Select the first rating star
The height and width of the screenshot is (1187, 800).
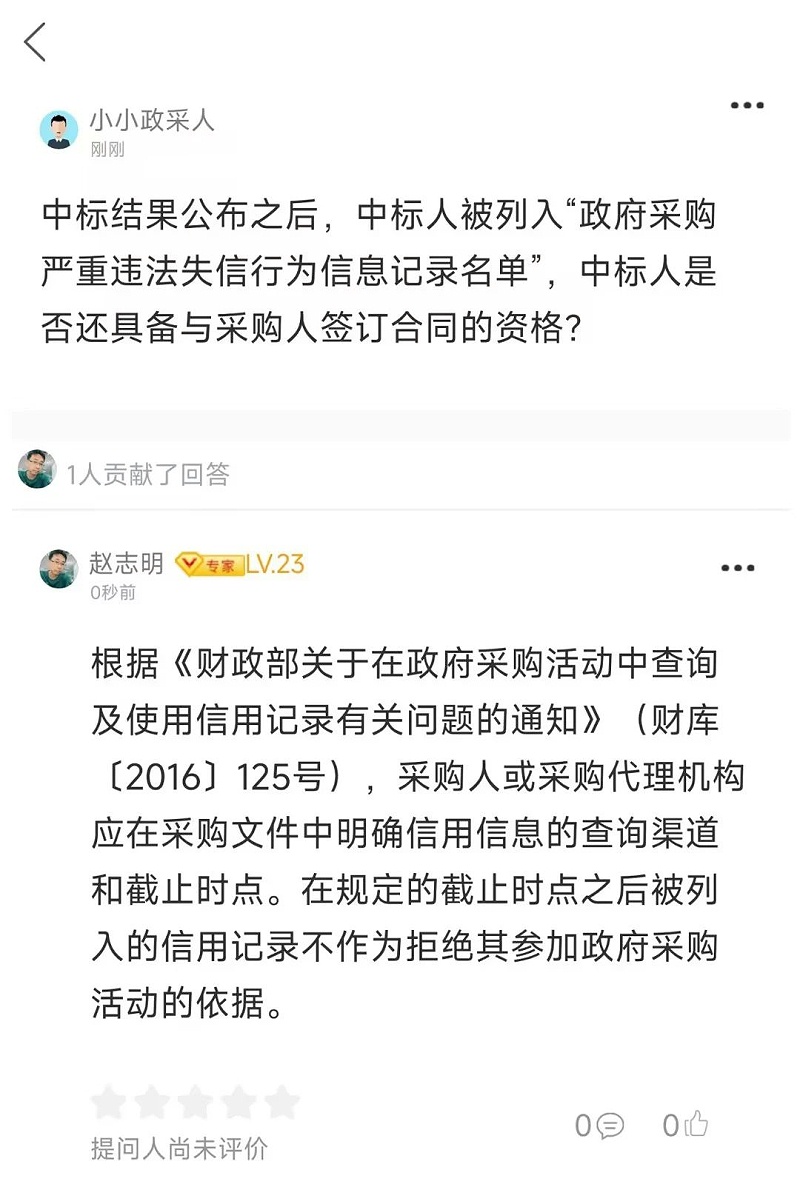107,1103
